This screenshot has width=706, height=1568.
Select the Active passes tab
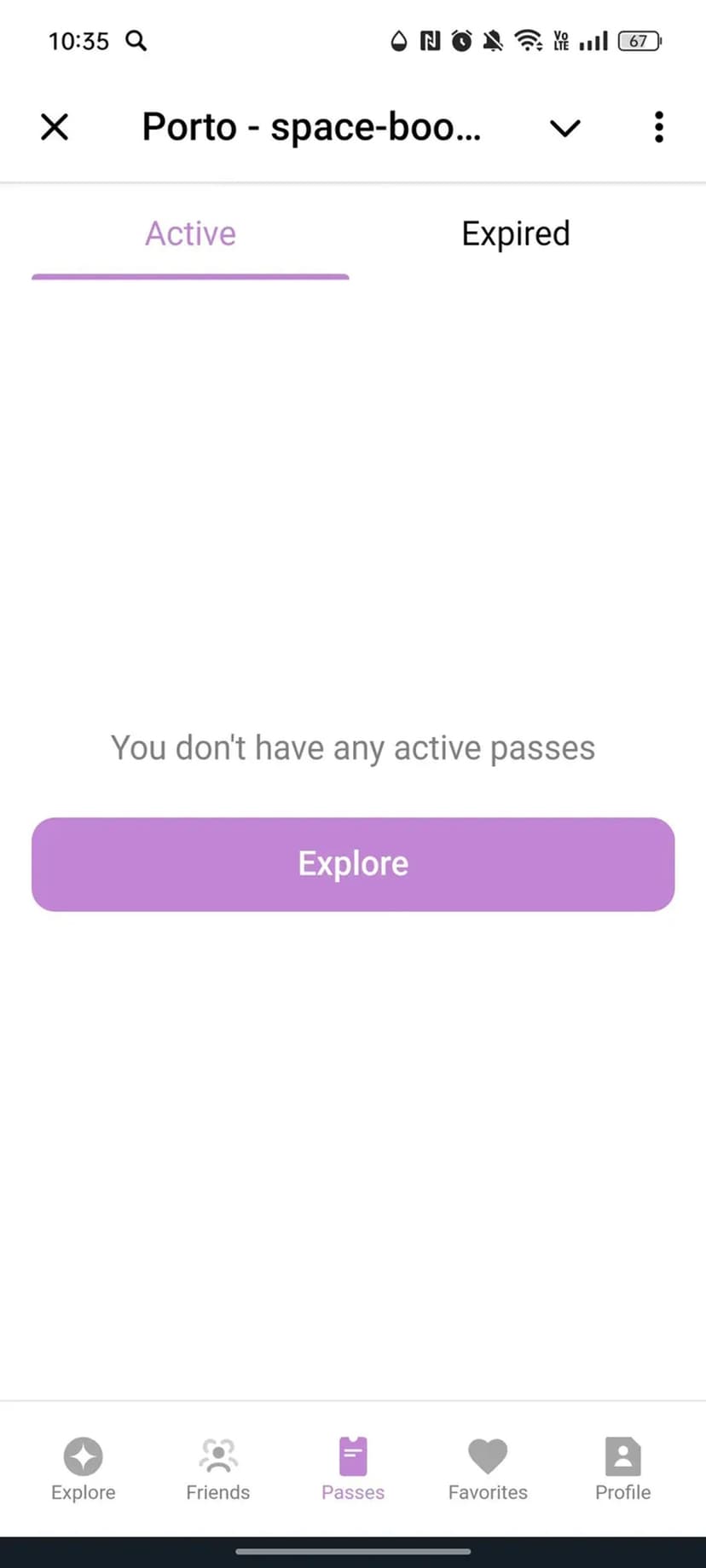pos(190,233)
